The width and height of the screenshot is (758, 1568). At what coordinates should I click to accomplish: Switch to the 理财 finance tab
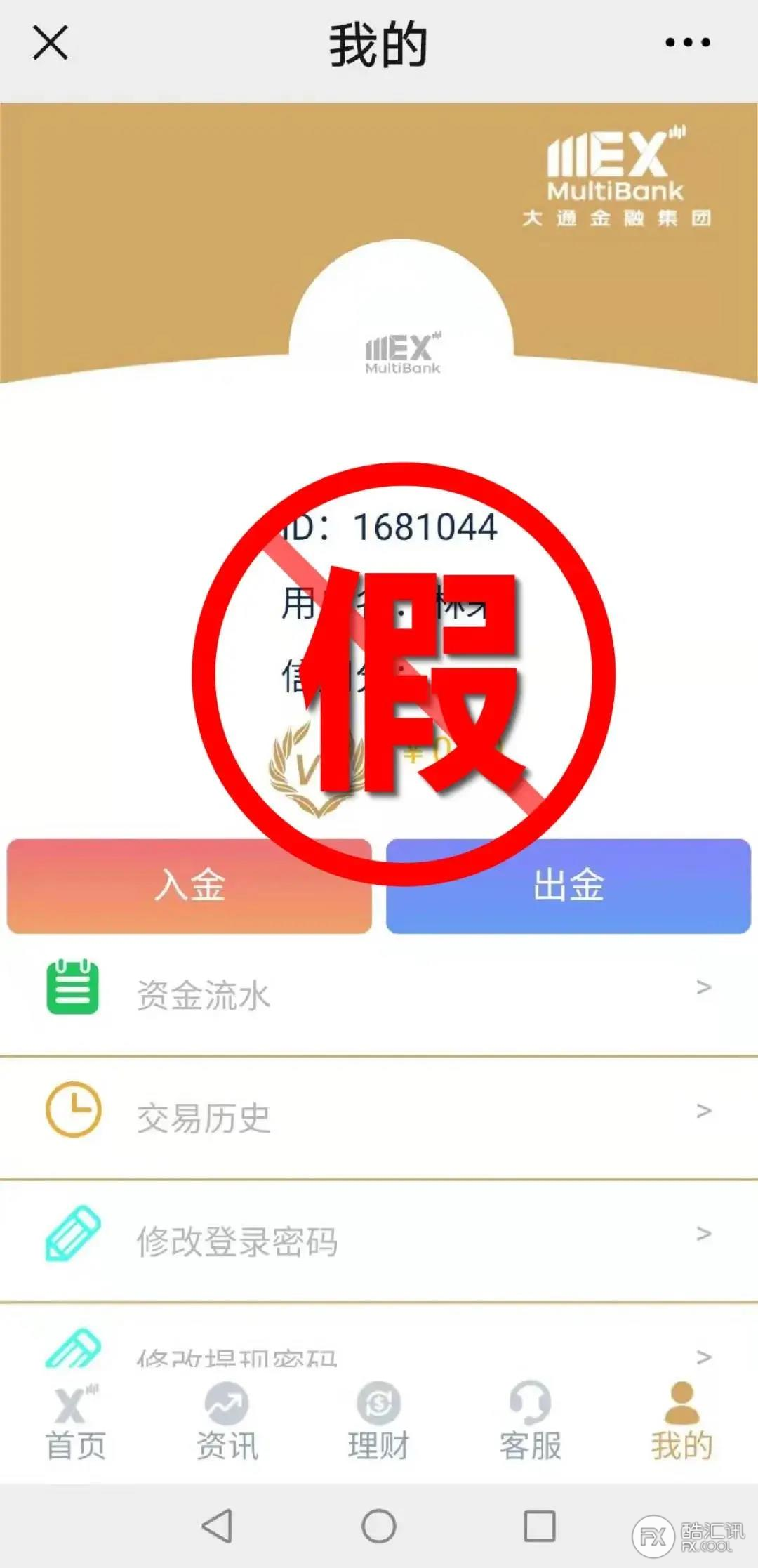[378, 1423]
